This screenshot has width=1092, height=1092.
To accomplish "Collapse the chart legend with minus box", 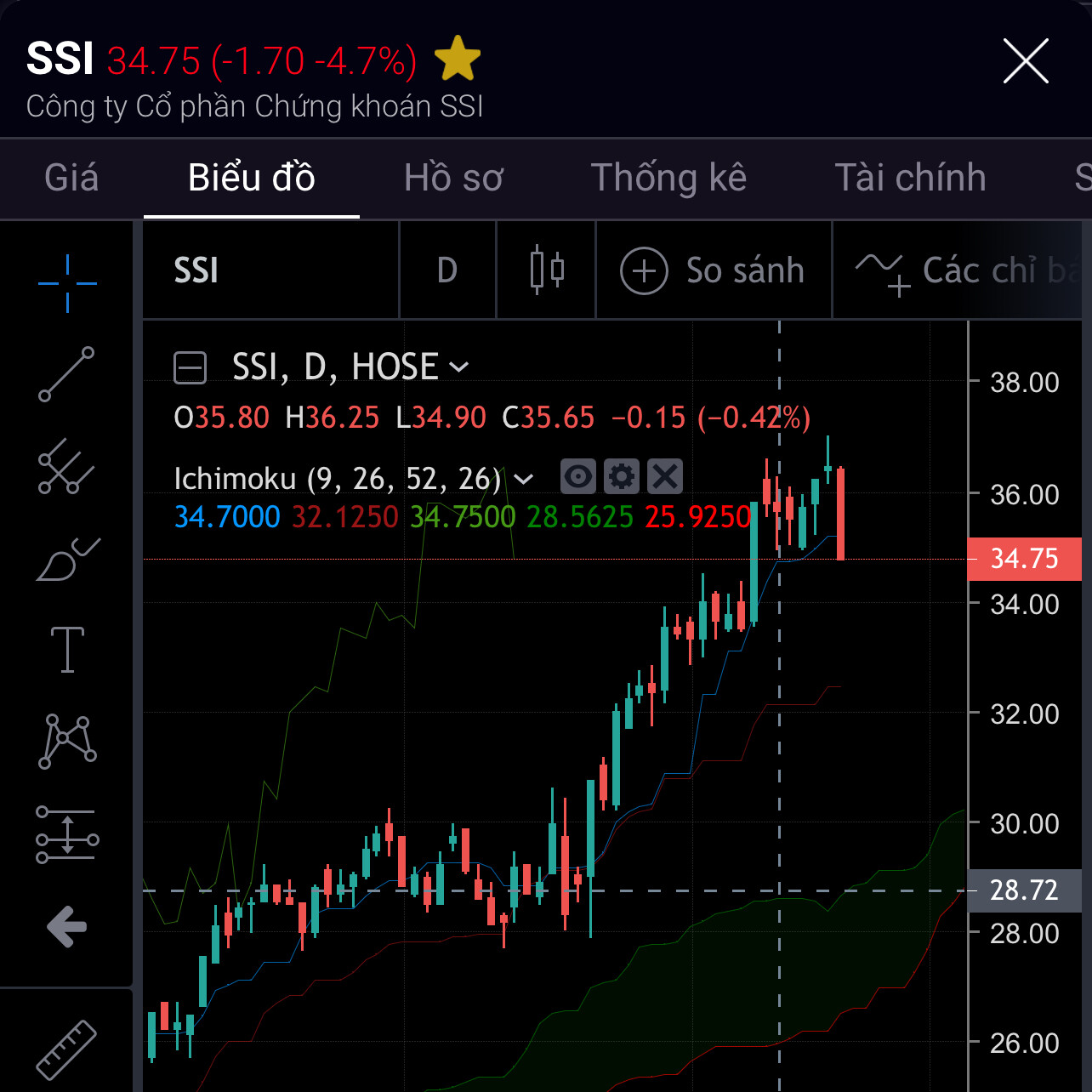I will click(190, 368).
